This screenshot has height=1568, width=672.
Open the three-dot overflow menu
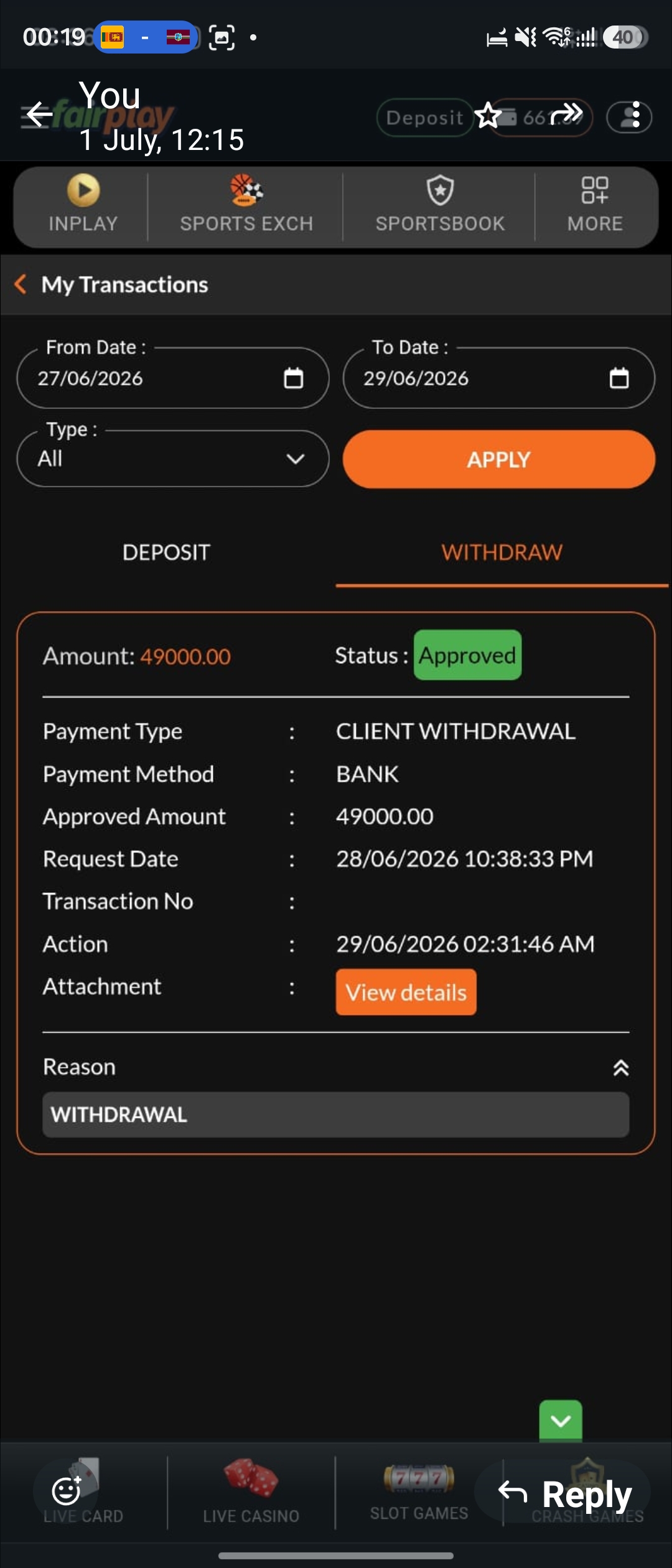pyautogui.click(x=635, y=115)
